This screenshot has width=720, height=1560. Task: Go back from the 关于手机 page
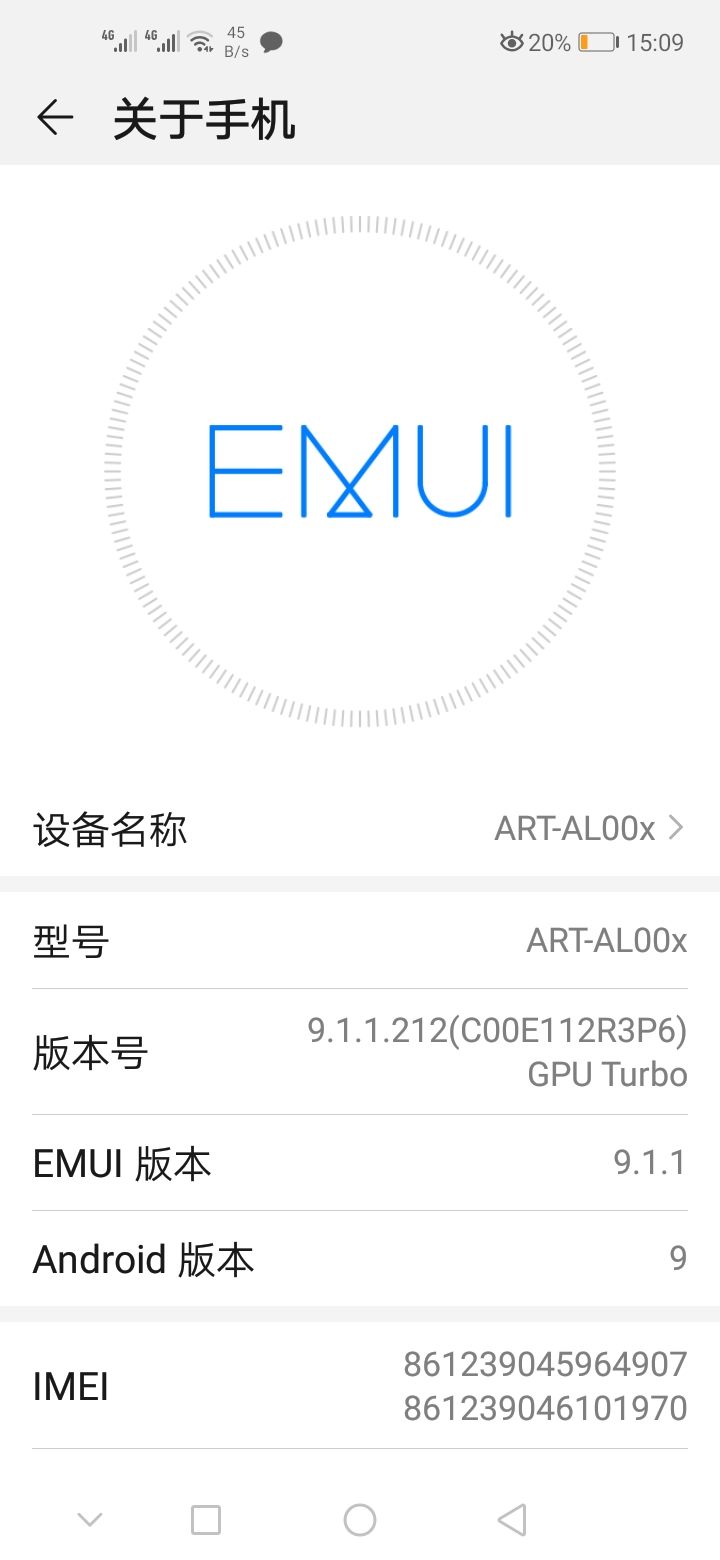(x=55, y=118)
